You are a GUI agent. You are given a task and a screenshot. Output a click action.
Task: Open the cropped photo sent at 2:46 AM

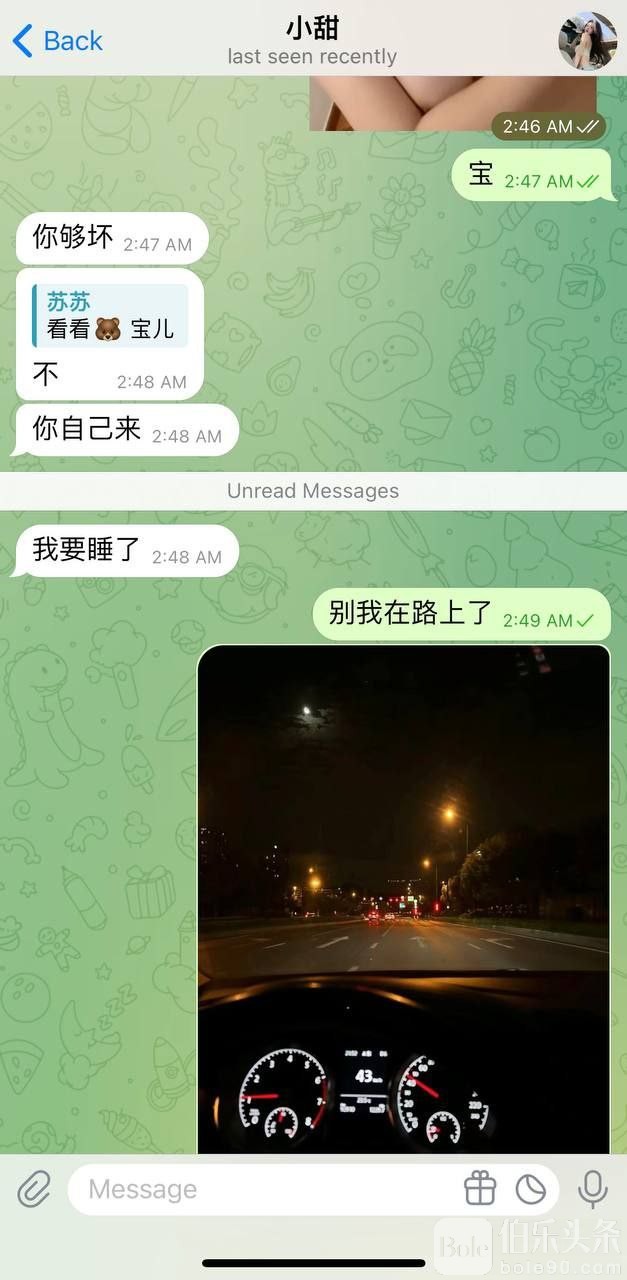point(450,103)
